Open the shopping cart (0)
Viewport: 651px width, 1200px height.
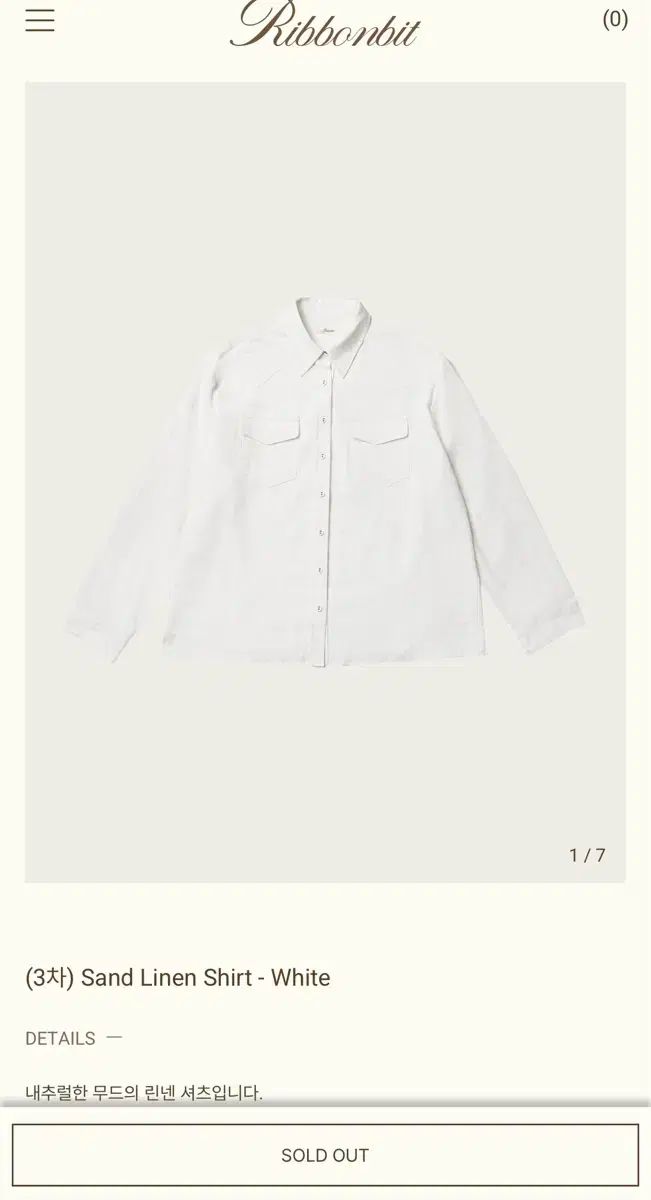[615, 20]
